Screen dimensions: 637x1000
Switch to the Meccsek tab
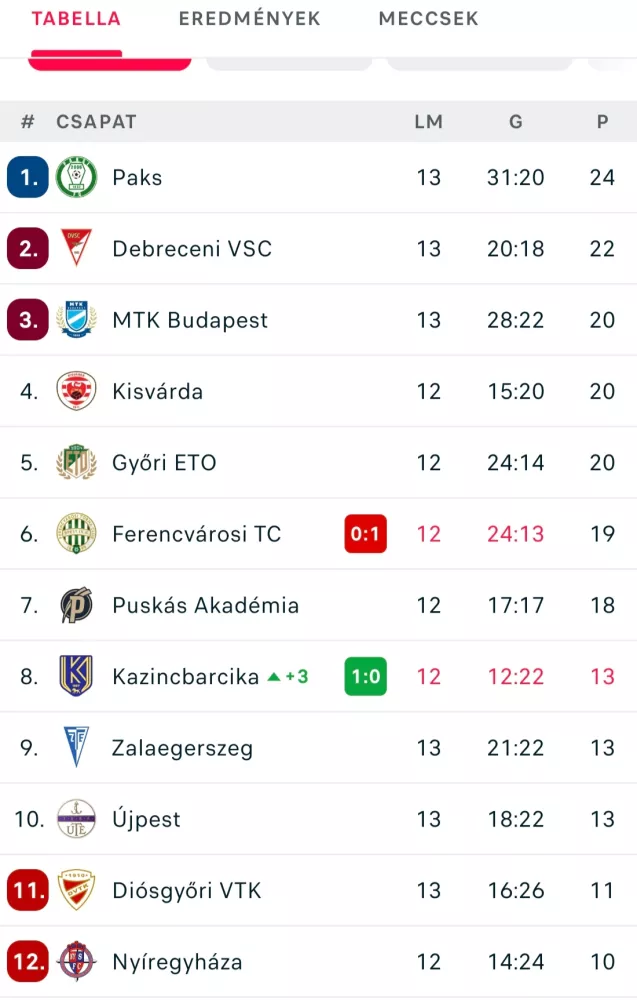tap(428, 19)
